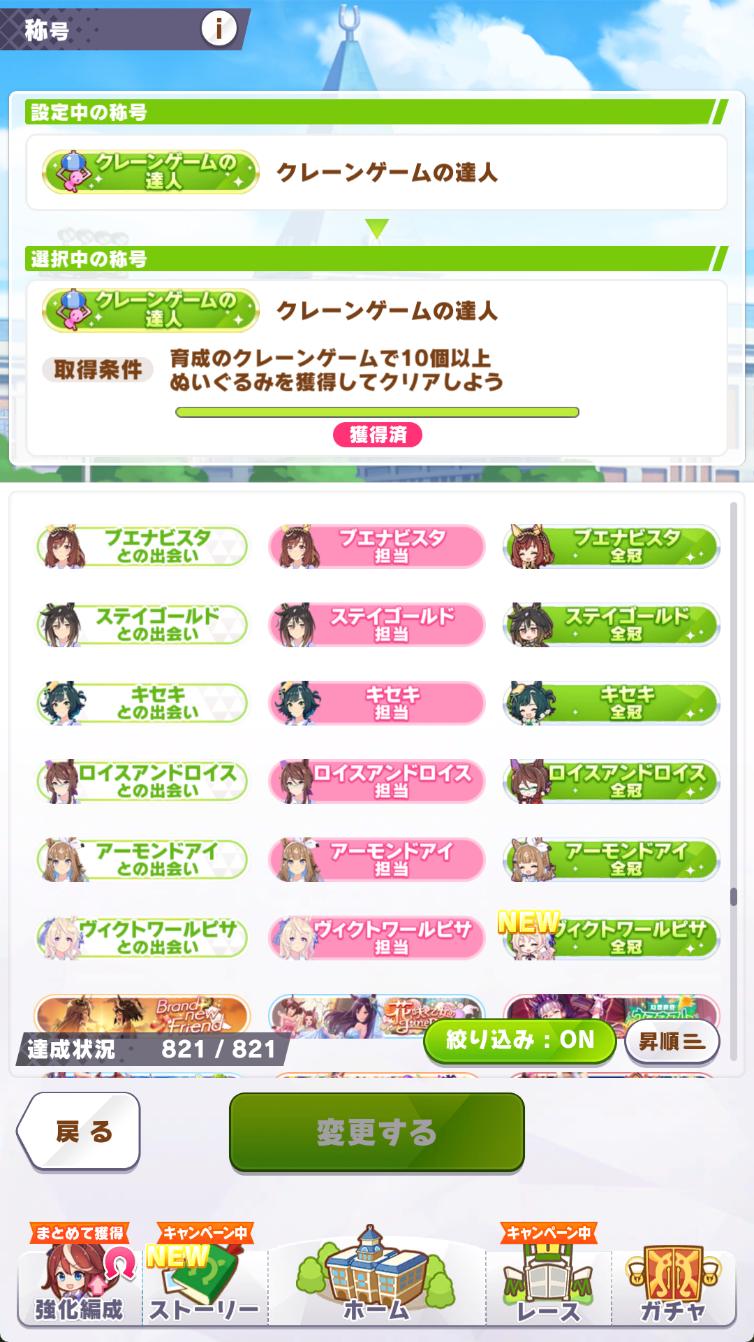Pick the アーモンドアイ 担当 title

point(376,859)
